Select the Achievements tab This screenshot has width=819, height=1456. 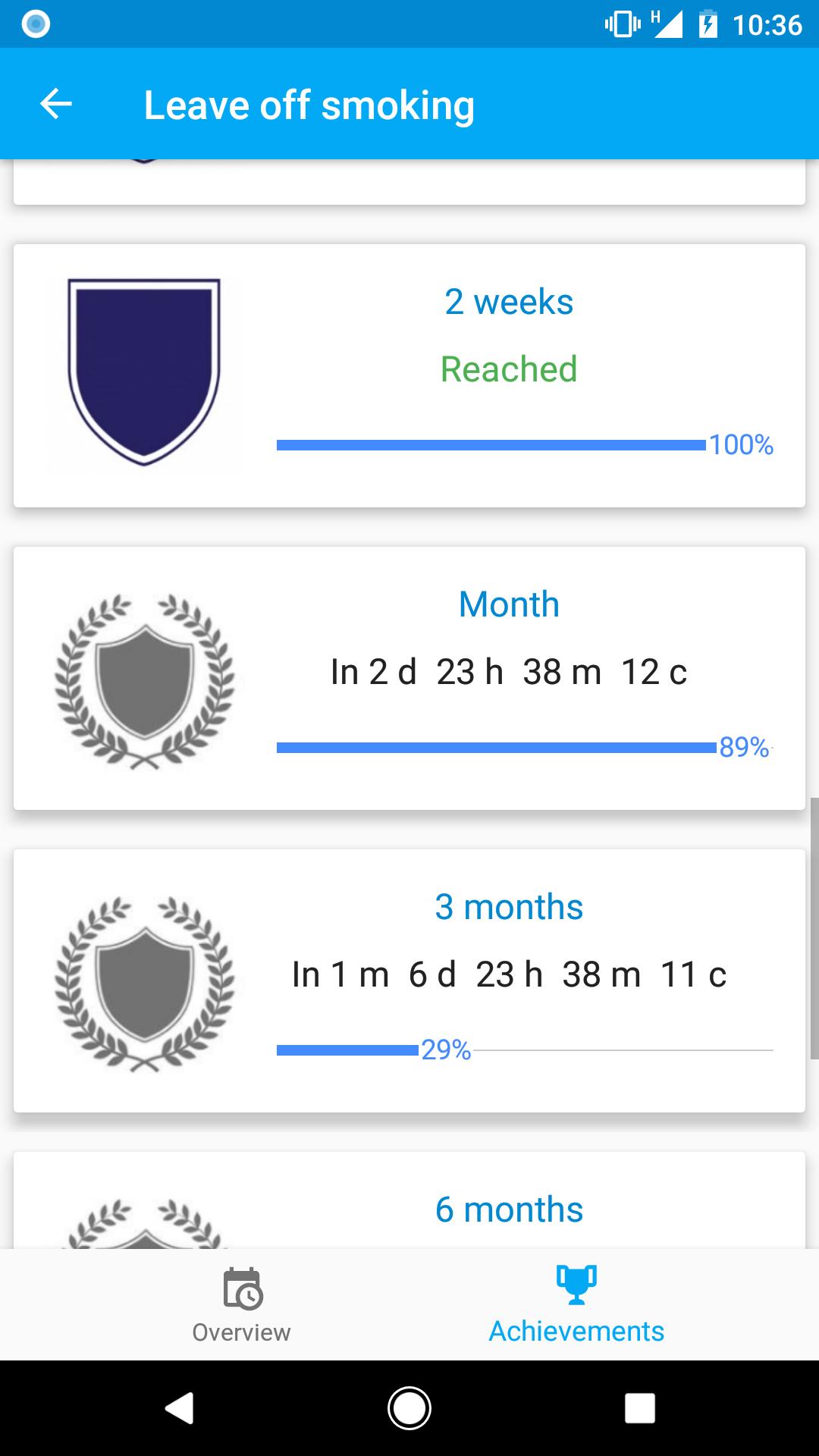pyautogui.click(x=576, y=1304)
